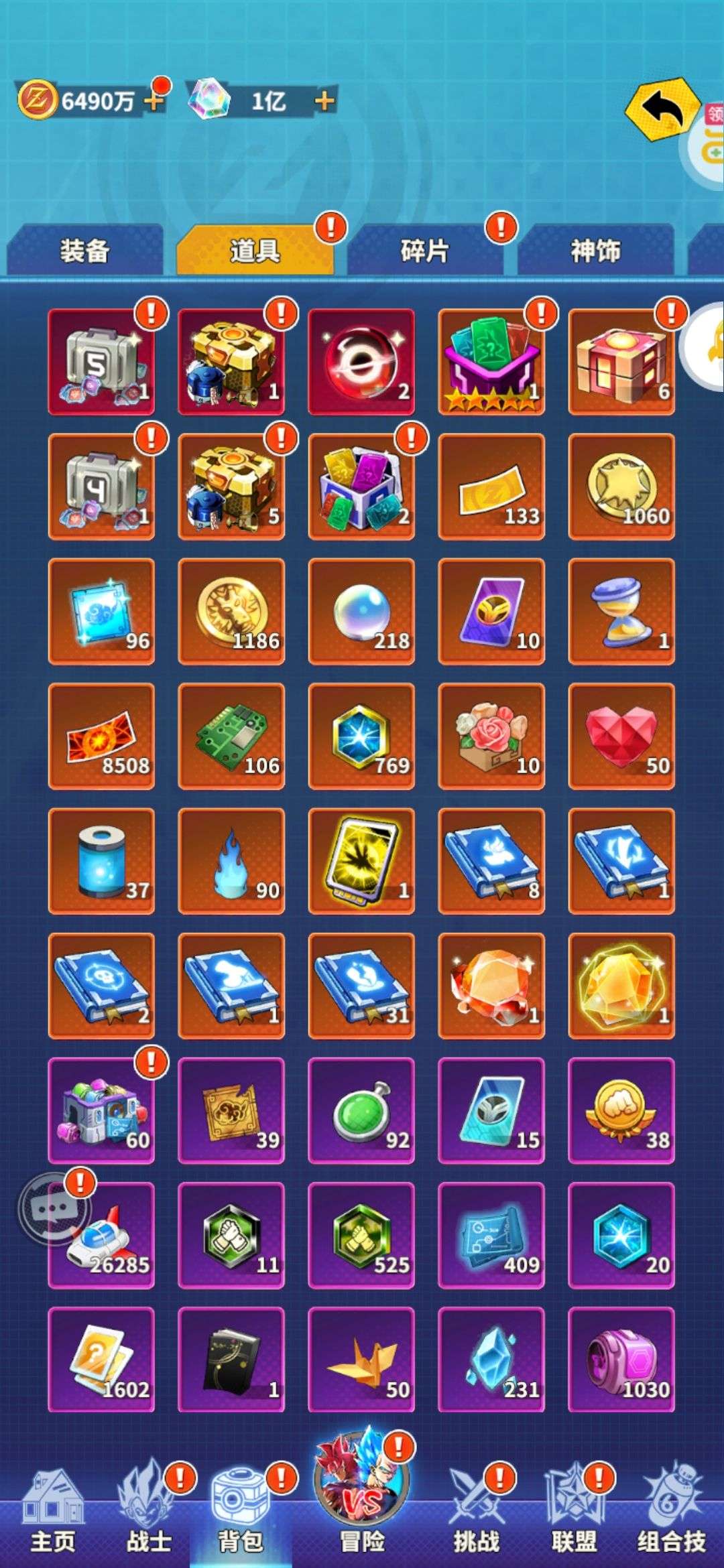Select the green circuit board item with 106
724x1568 pixels.
pyautogui.click(x=231, y=736)
